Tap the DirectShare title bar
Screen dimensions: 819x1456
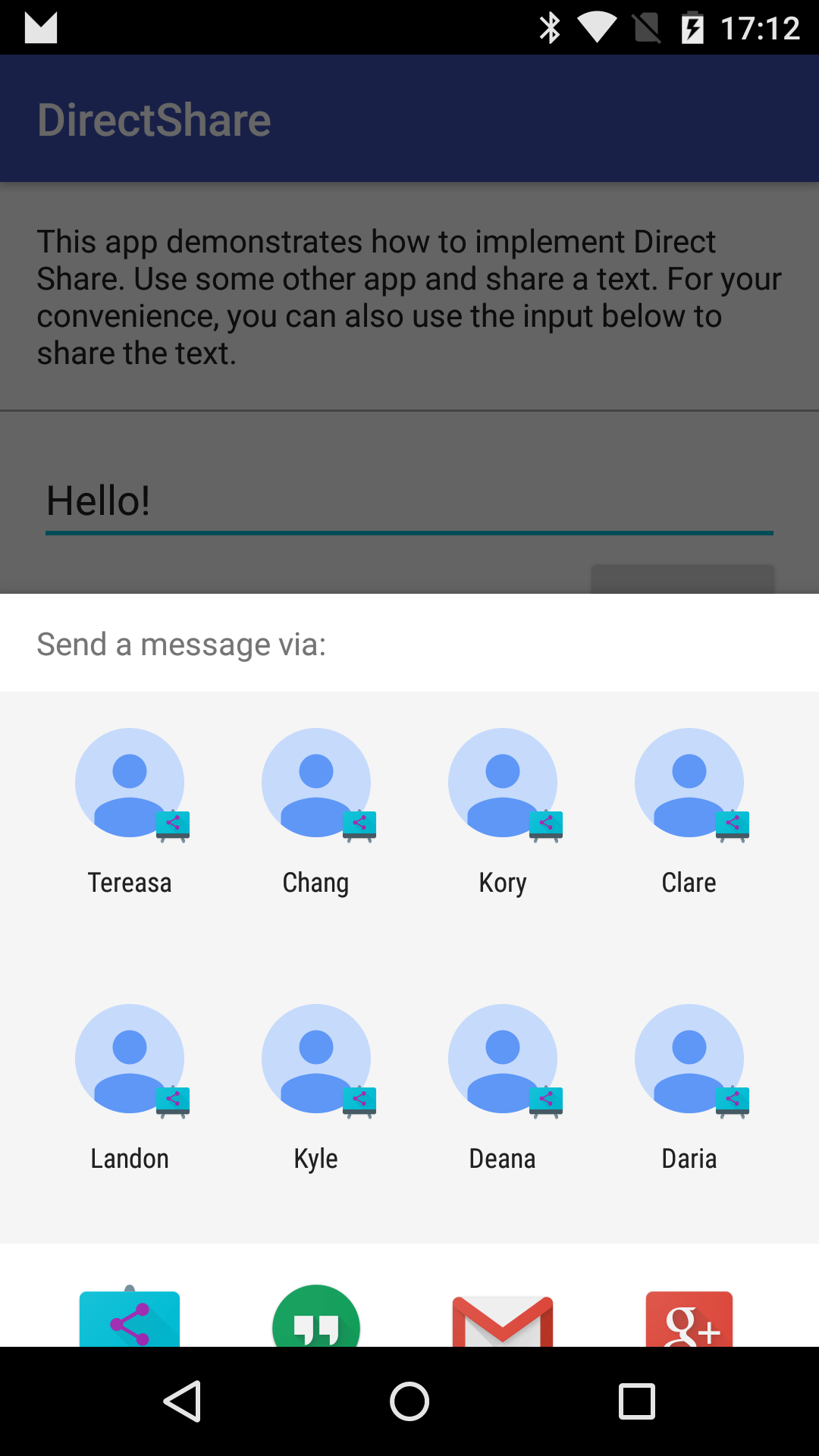point(154,118)
